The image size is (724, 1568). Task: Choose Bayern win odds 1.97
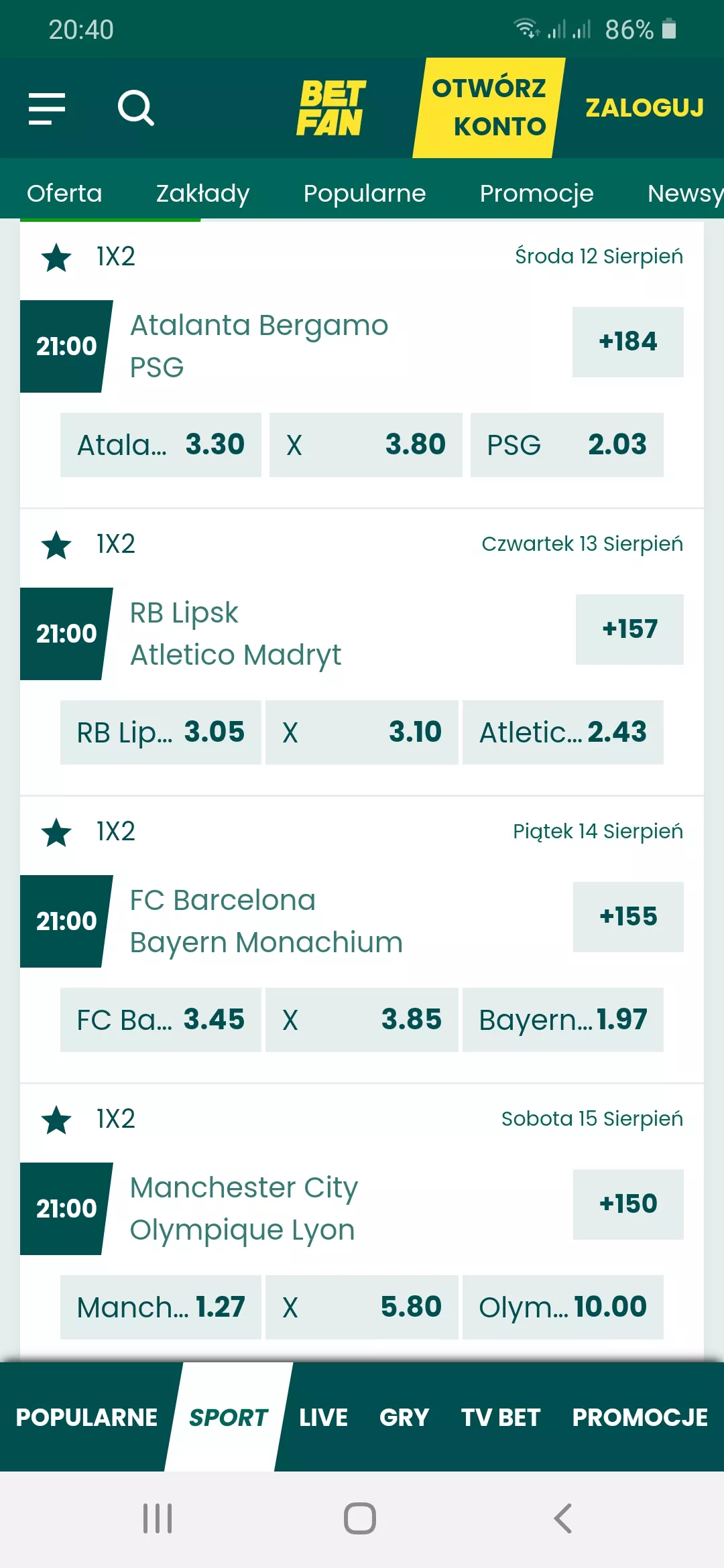(562, 1020)
